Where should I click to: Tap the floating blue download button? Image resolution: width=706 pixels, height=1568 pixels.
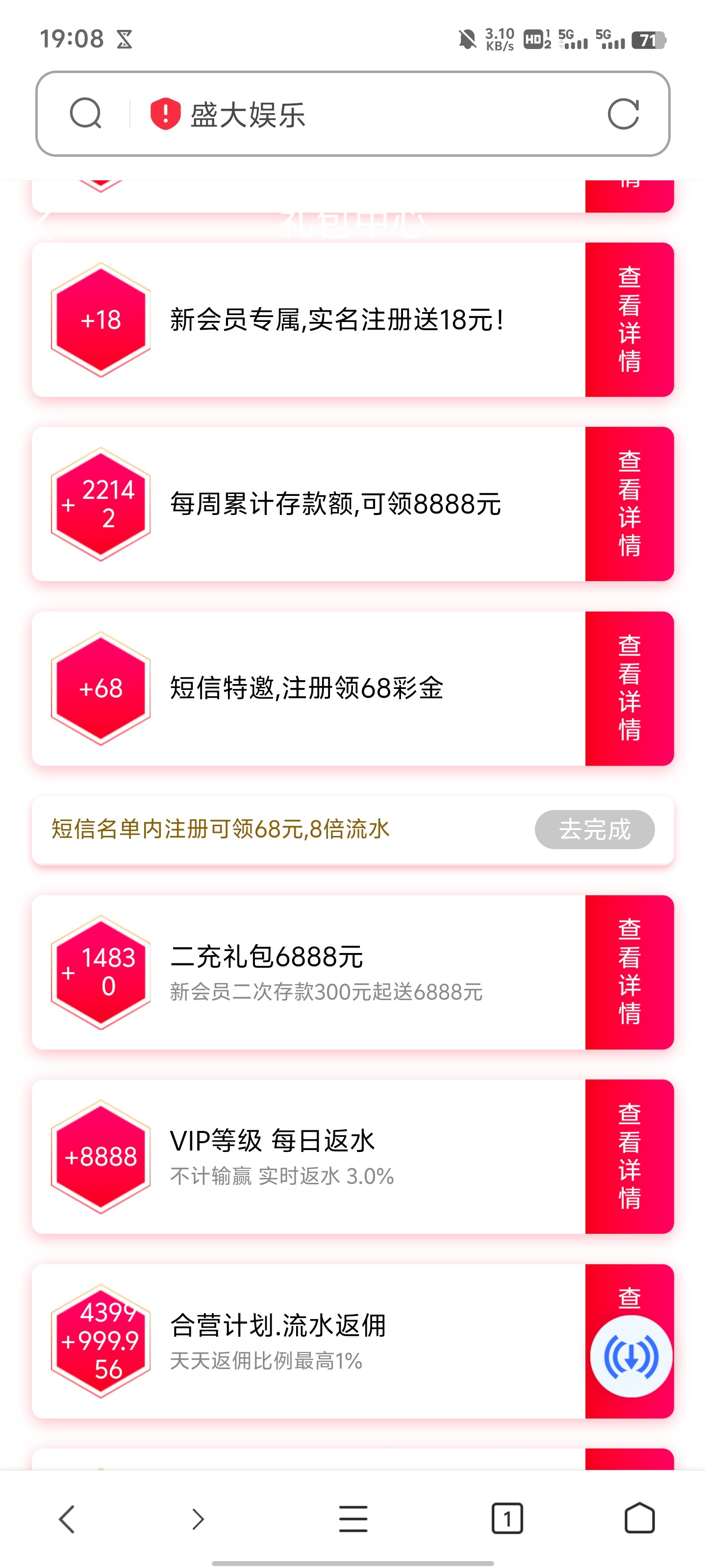point(631,1356)
